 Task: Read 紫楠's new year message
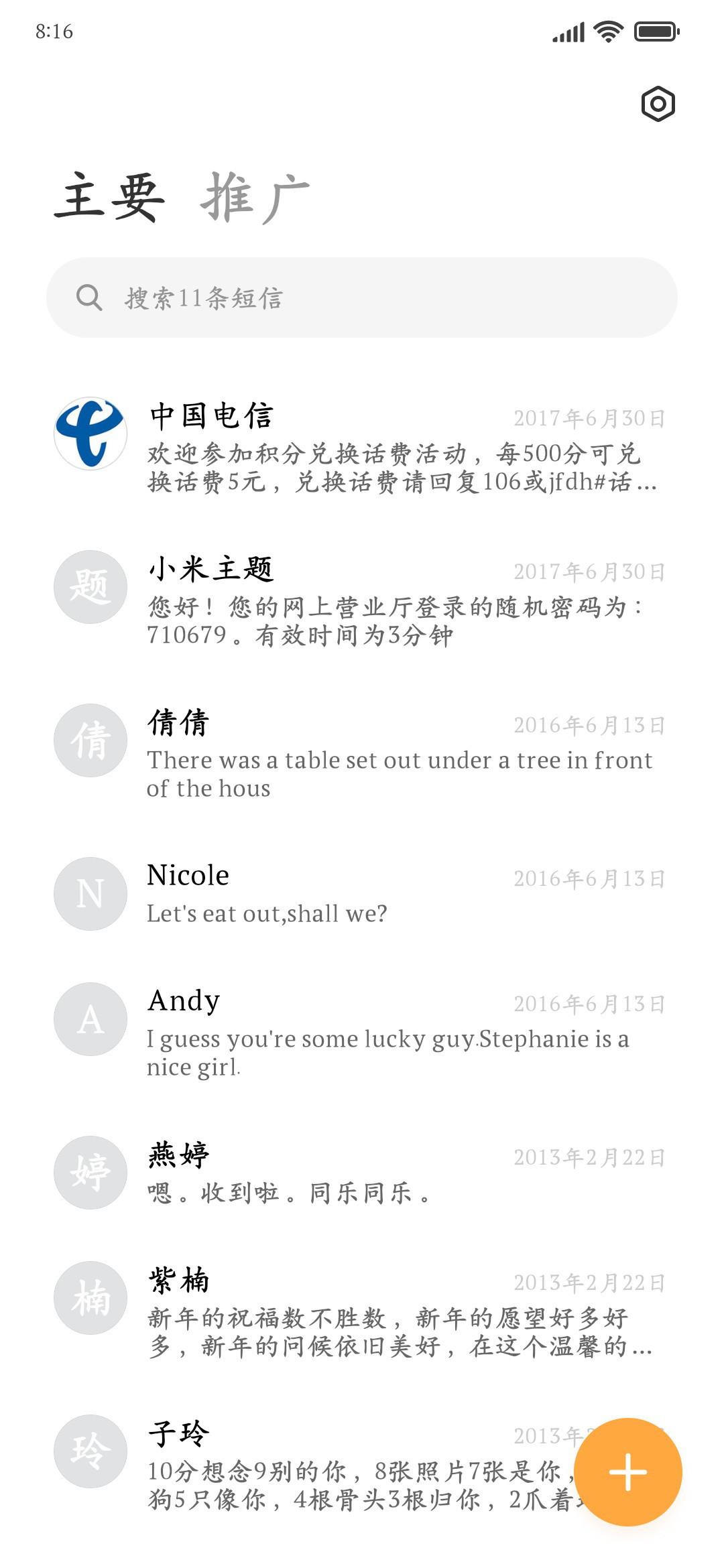(x=362, y=1311)
